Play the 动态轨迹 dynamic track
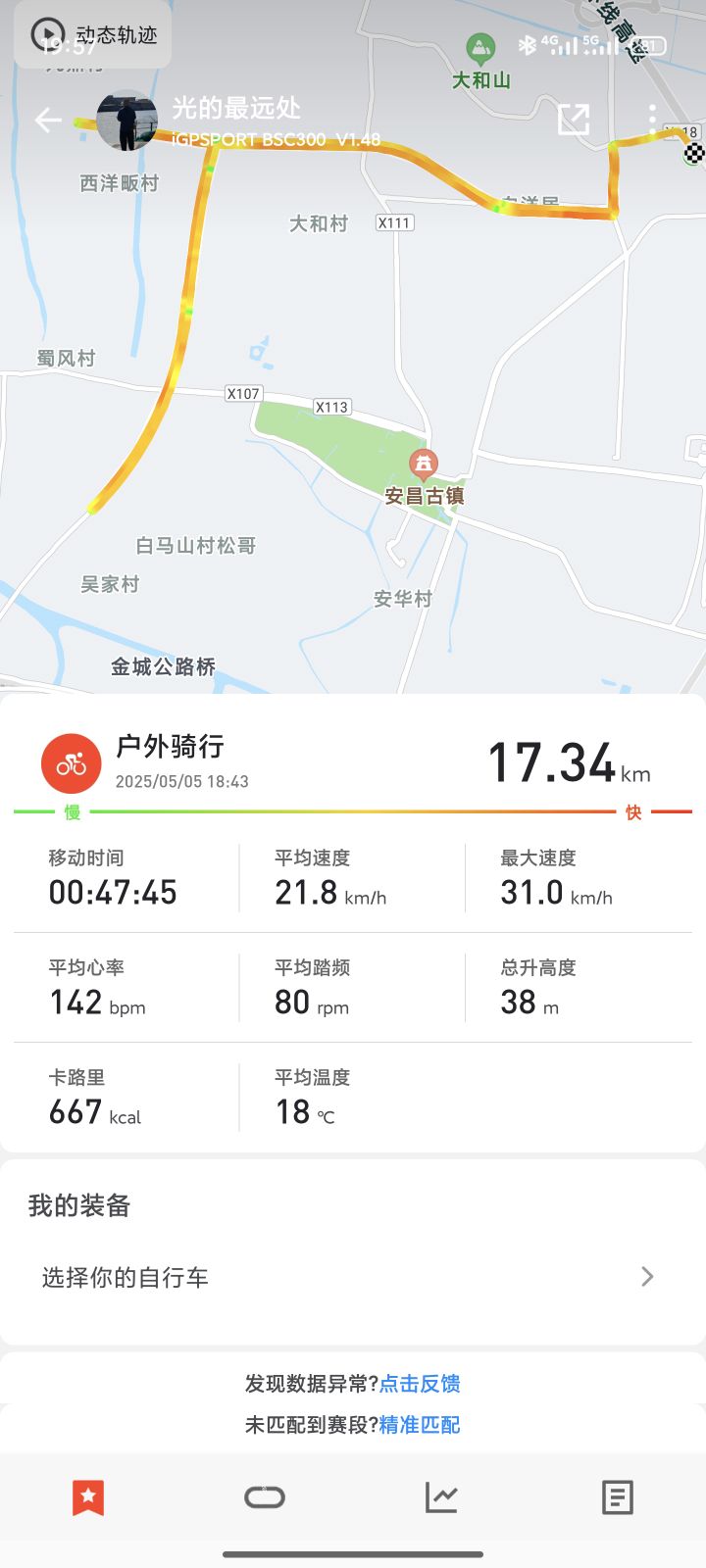The image size is (706, 1568). [x=93, y=35]
